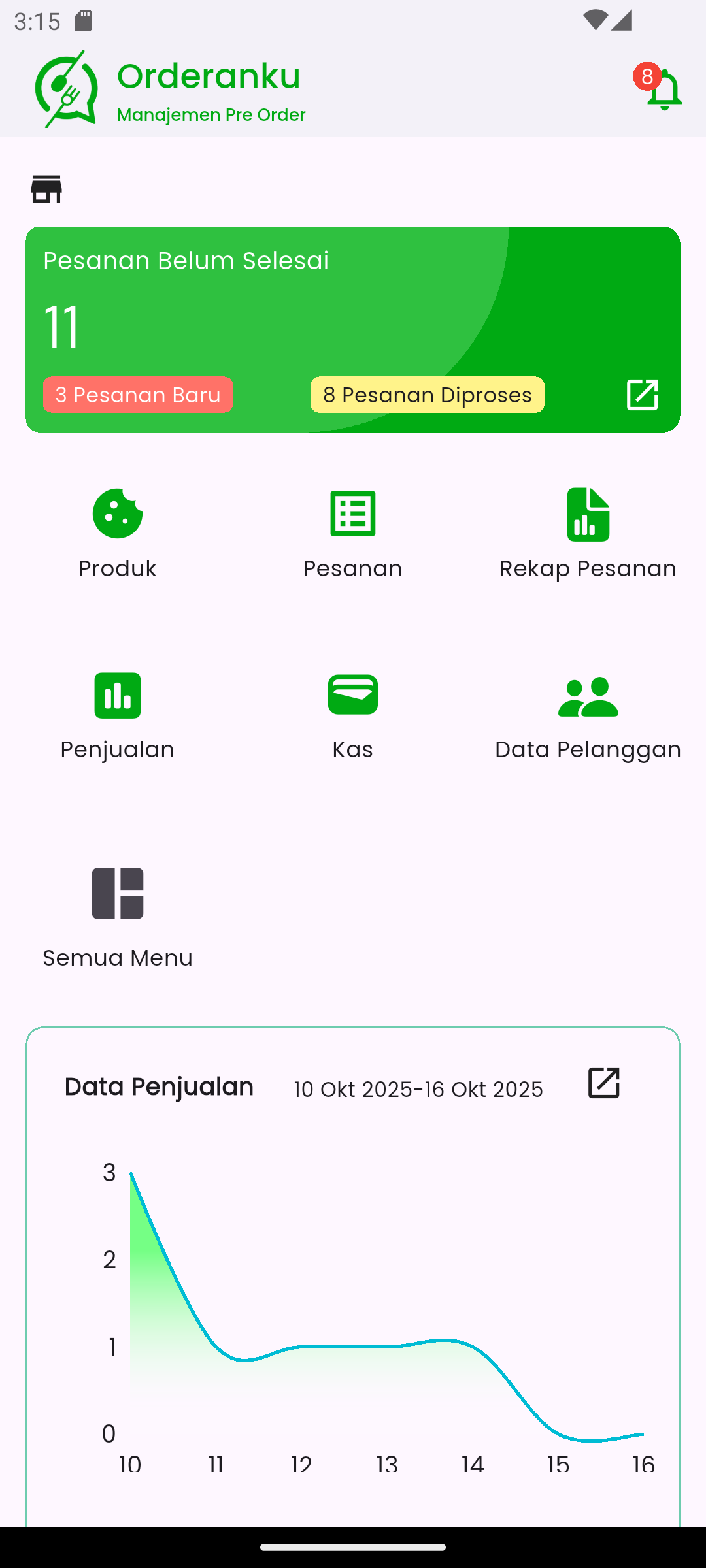Click the 3 Pesanan Baru badge
The width and height of the screenshot is (706, 1568).
click(137, 395)
